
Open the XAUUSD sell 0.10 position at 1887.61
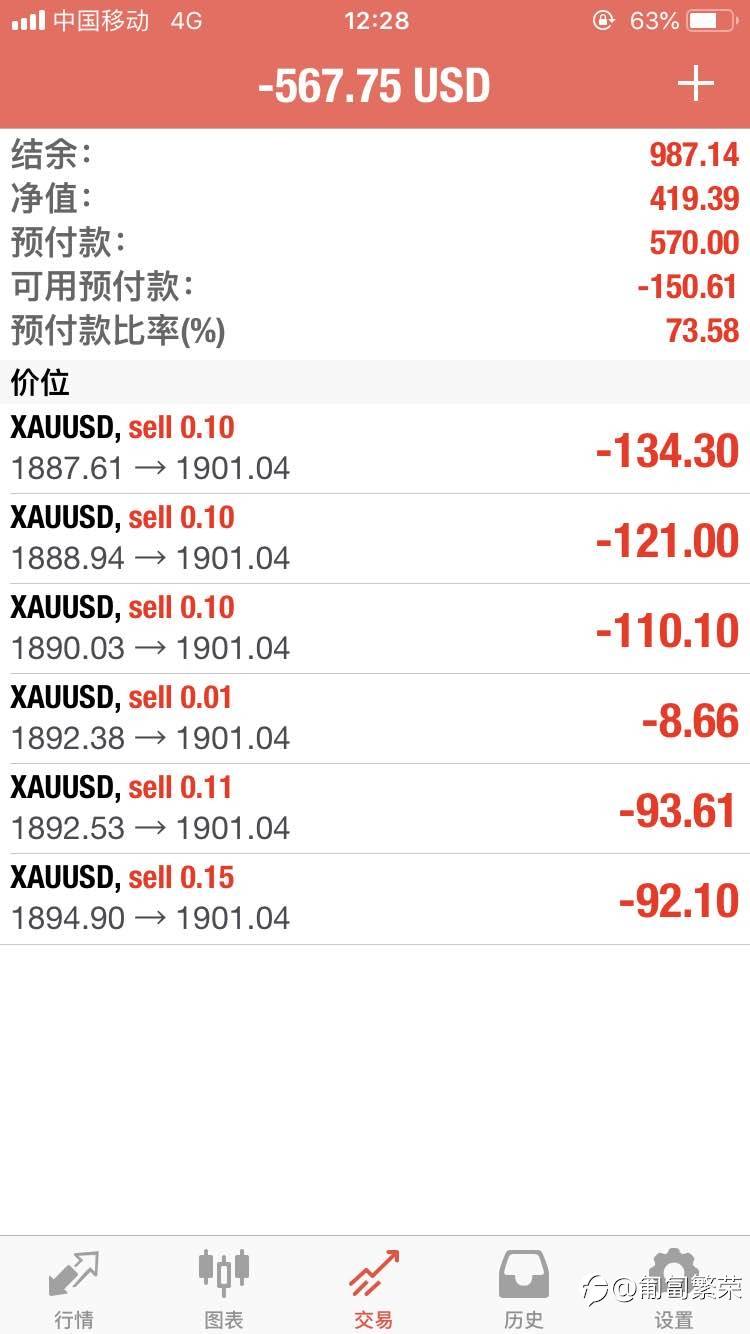pyautogui.click(x=375, y=449)
